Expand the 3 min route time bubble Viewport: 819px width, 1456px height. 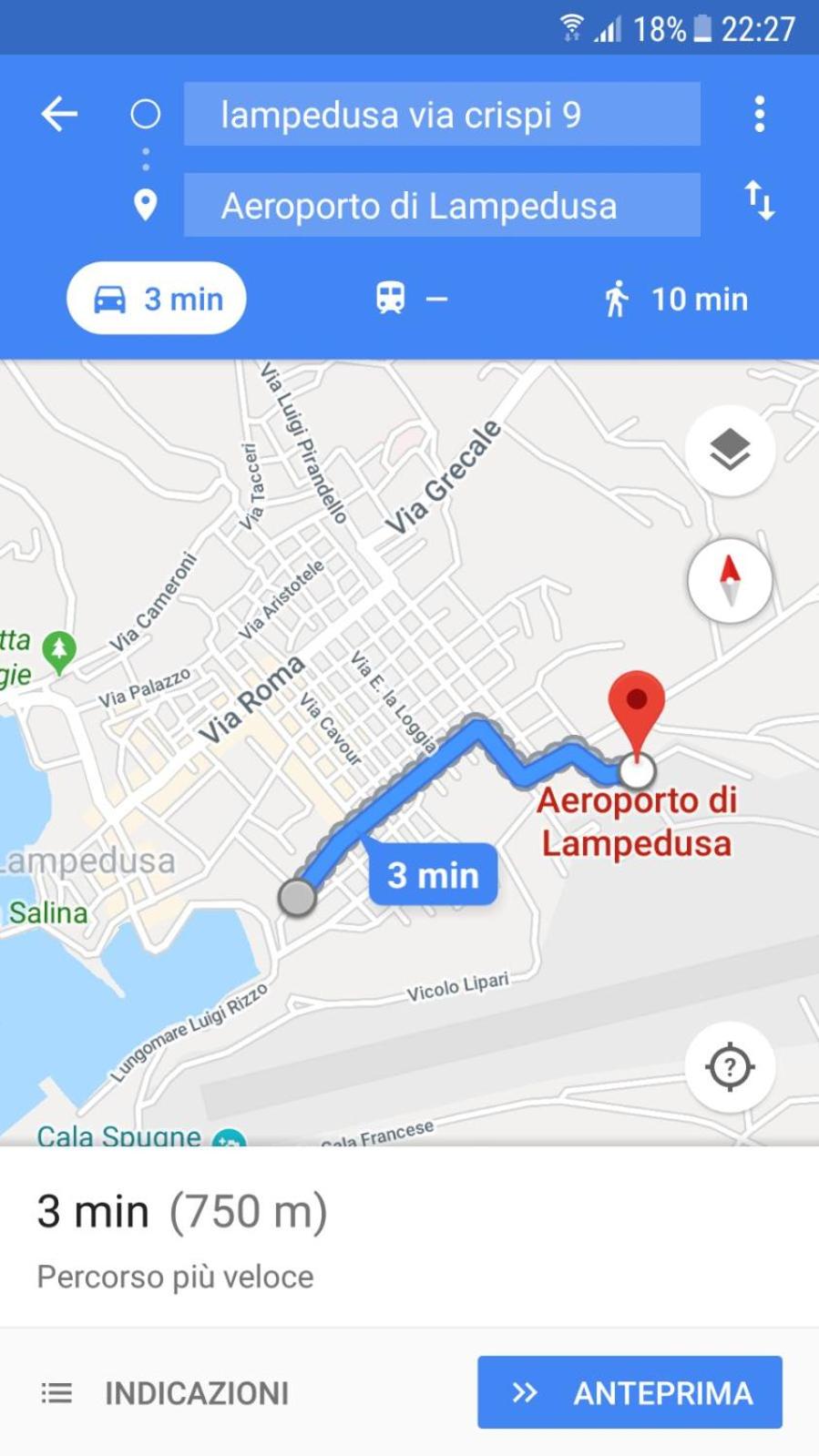point(432,874)
